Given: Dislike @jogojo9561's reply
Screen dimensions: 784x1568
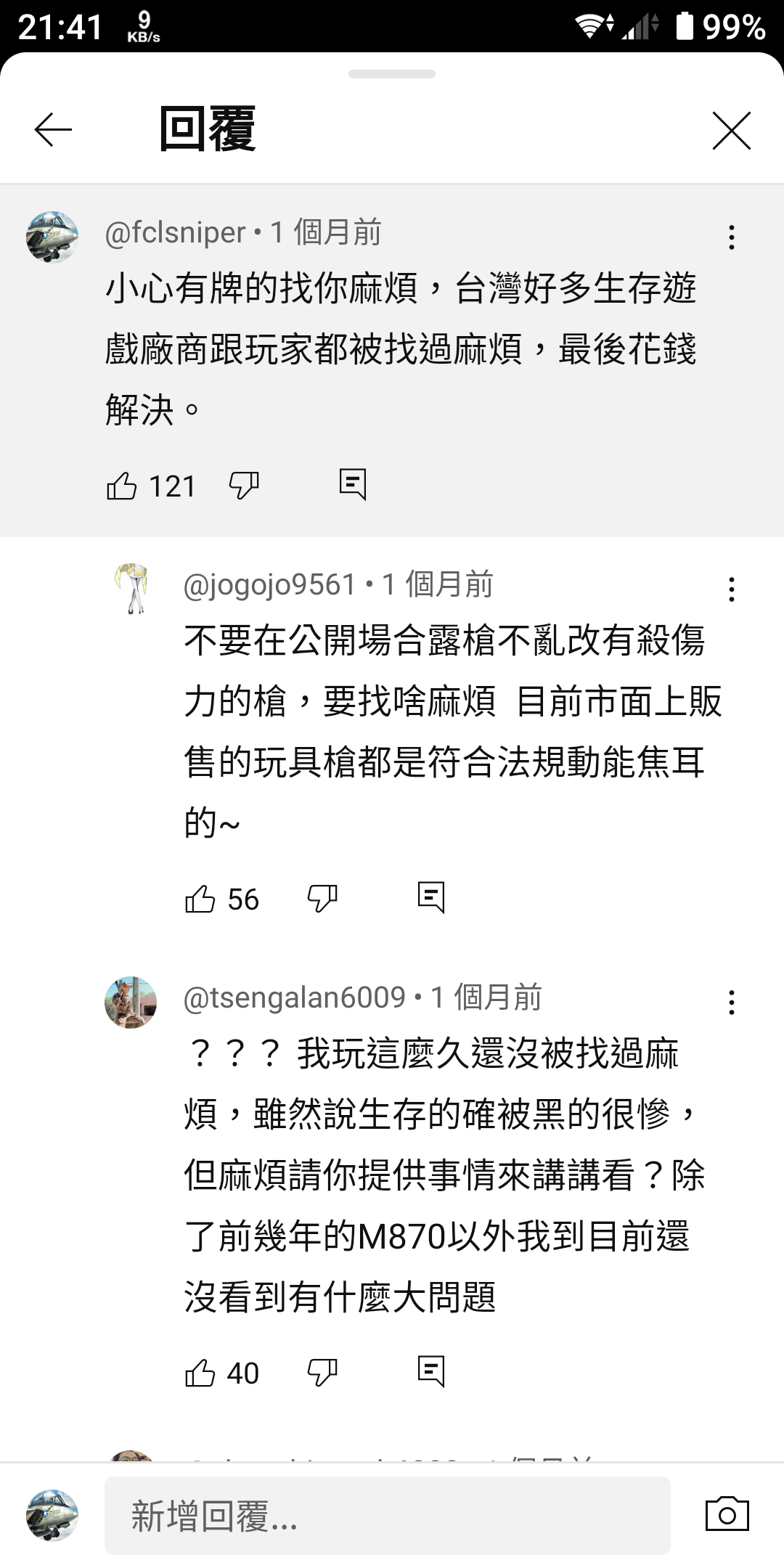Looking at the screenshot, I should tap(322, 898).
